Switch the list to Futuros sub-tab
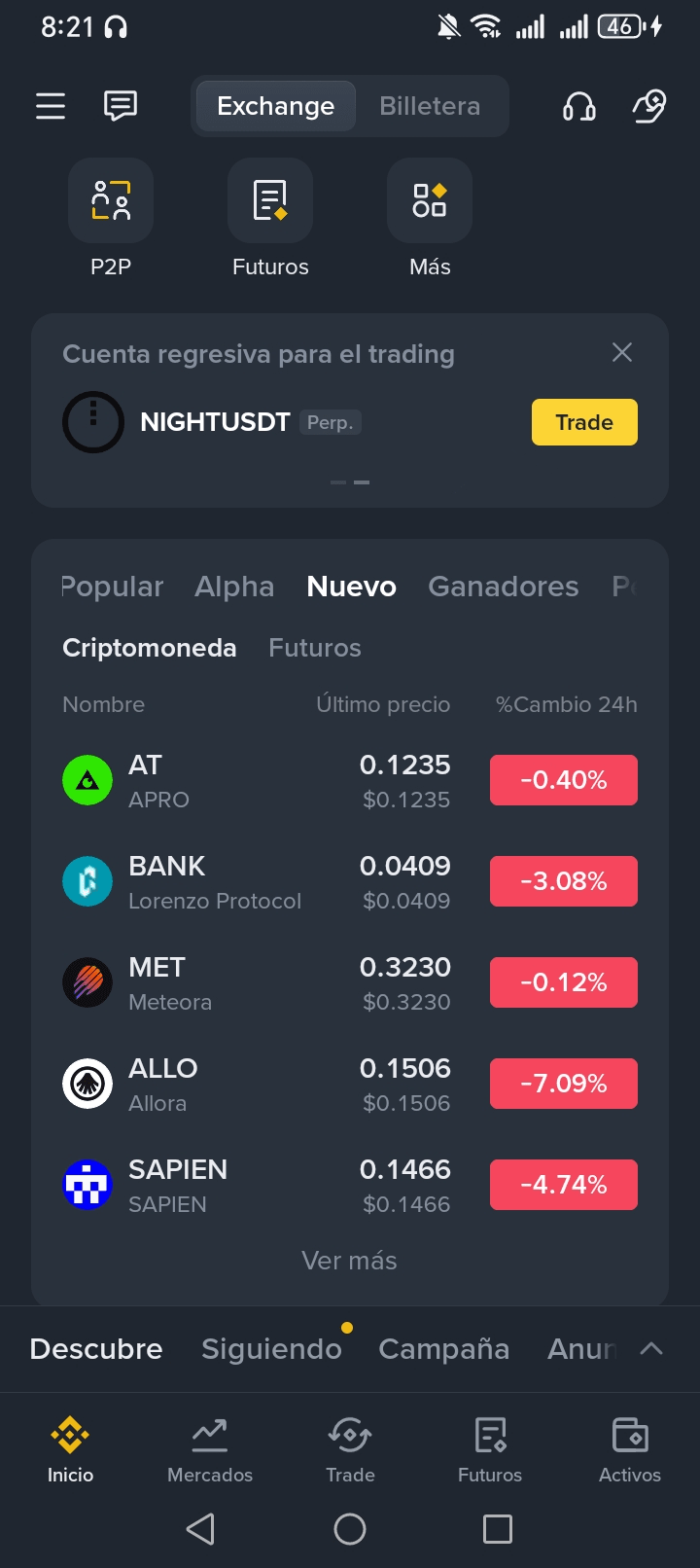 (314, 648)
